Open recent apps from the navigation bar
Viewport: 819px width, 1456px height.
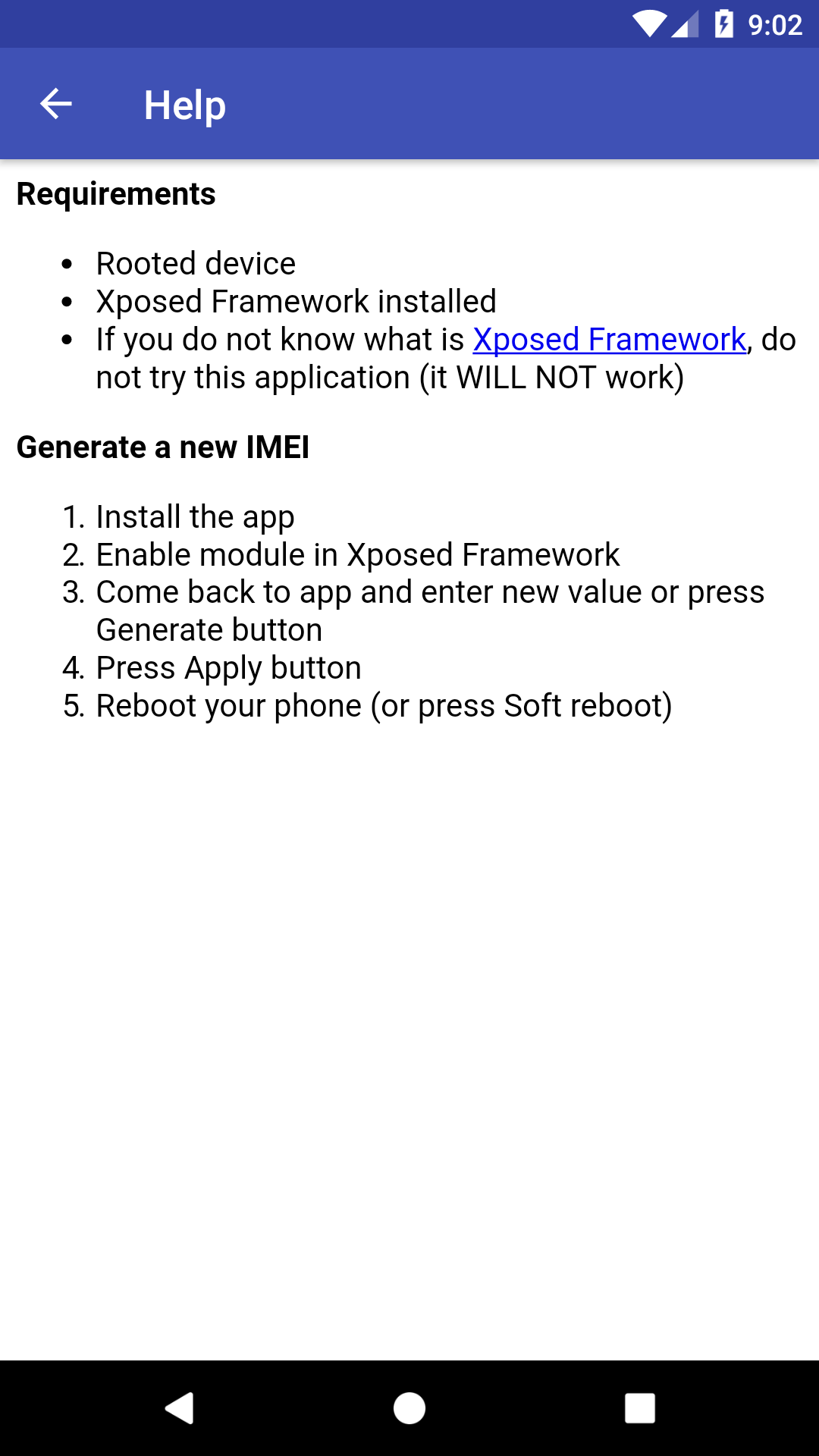point(639,1408)
